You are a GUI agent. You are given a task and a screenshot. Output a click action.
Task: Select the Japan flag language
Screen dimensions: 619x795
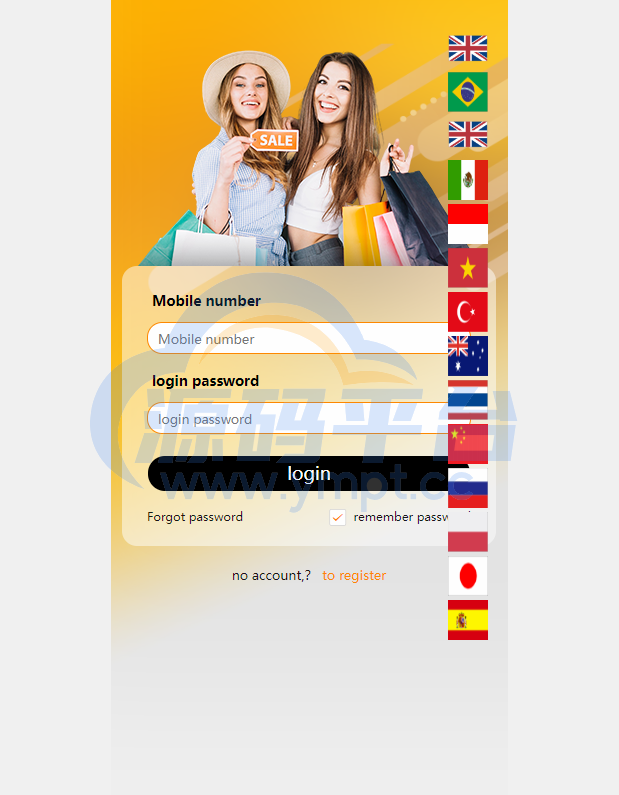pos(468,576)
